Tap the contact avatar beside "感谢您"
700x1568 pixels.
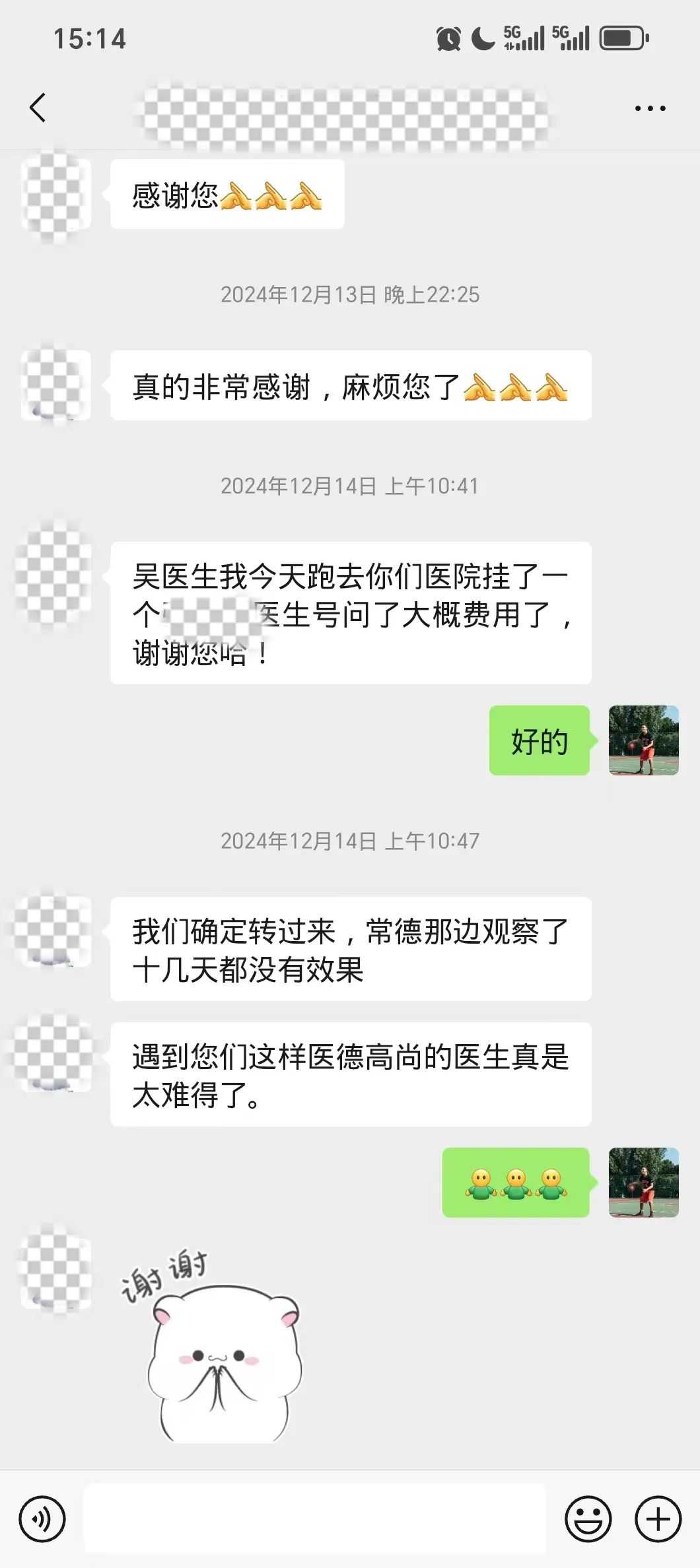tap(55, 195)
